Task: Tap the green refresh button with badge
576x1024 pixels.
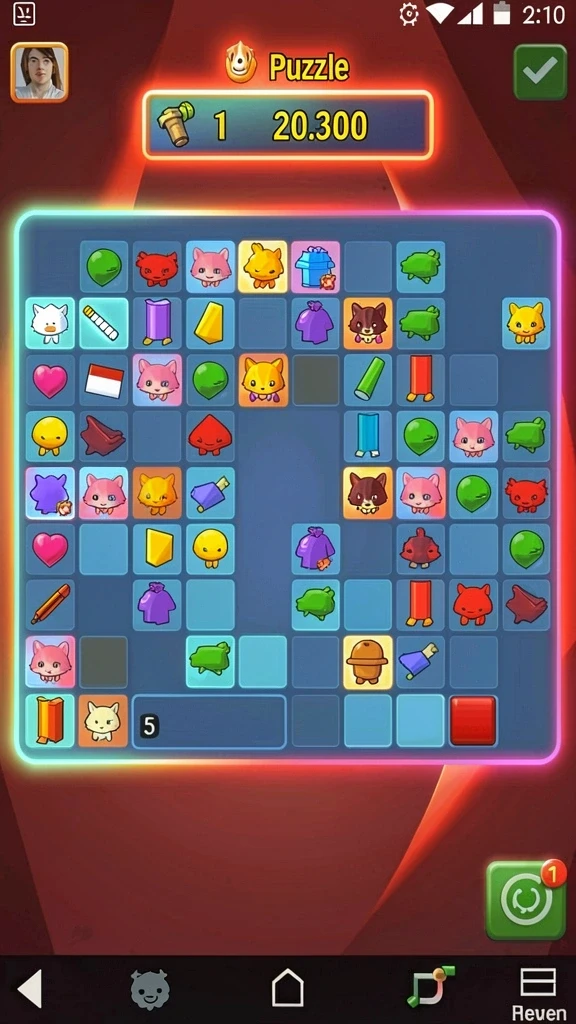Action: click(526, 900)
